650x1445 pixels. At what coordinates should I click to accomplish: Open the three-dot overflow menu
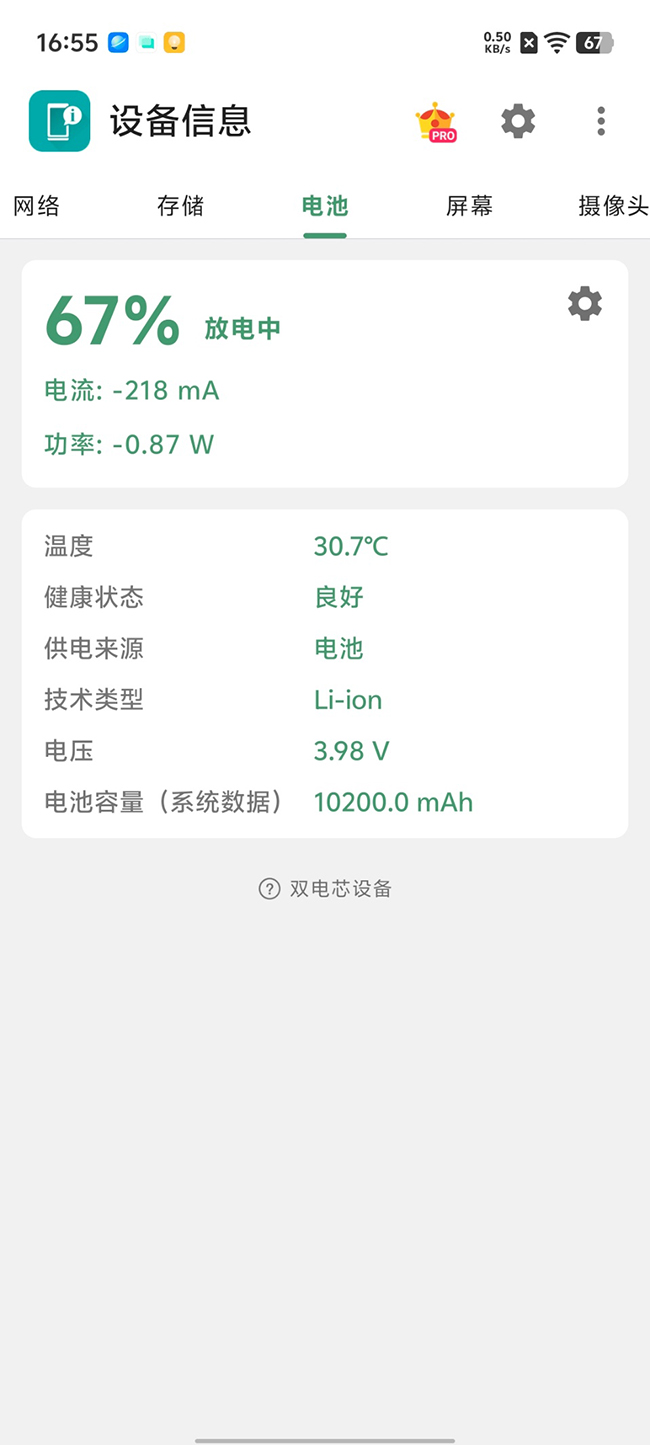click(x=600, y=121)
